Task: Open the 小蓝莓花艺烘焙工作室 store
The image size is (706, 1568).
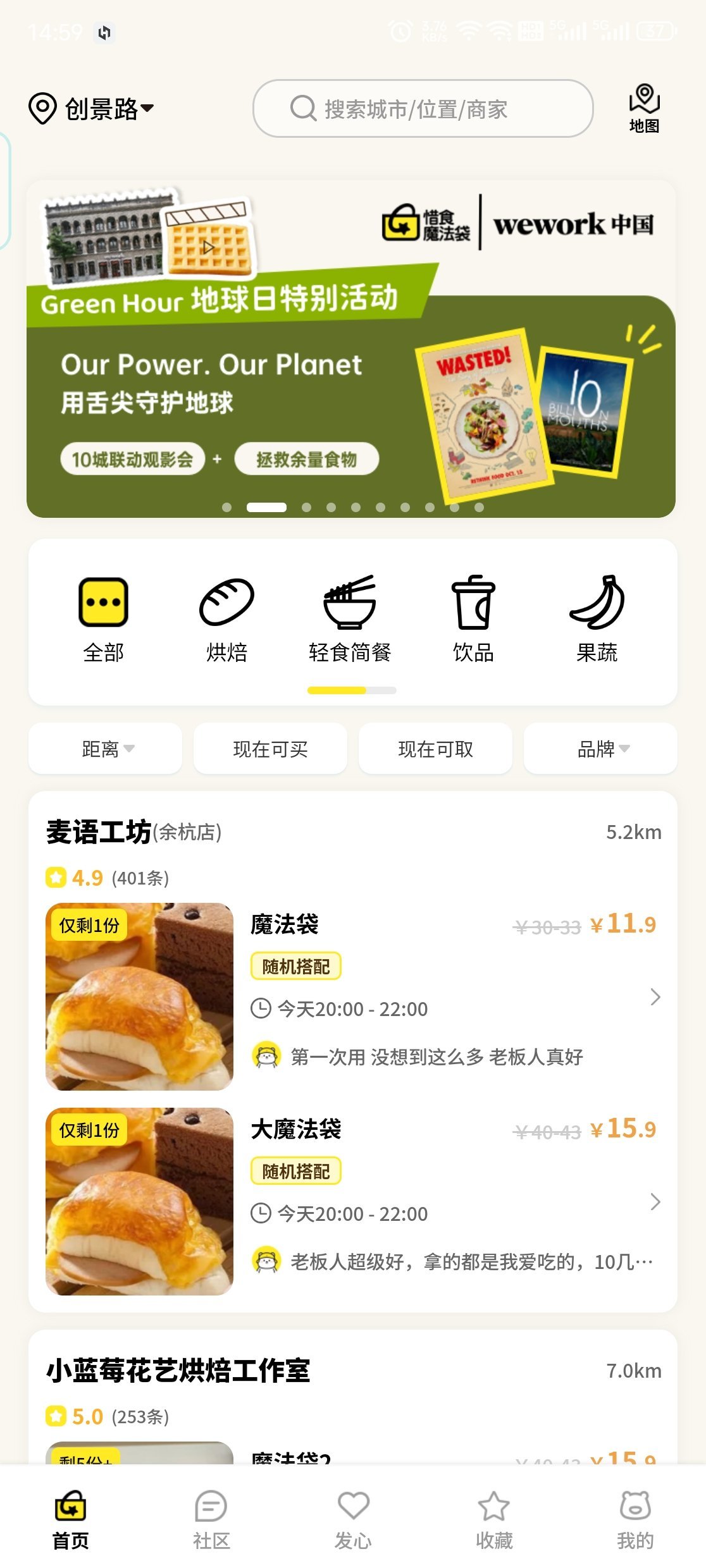Action: click(178, 1371)
